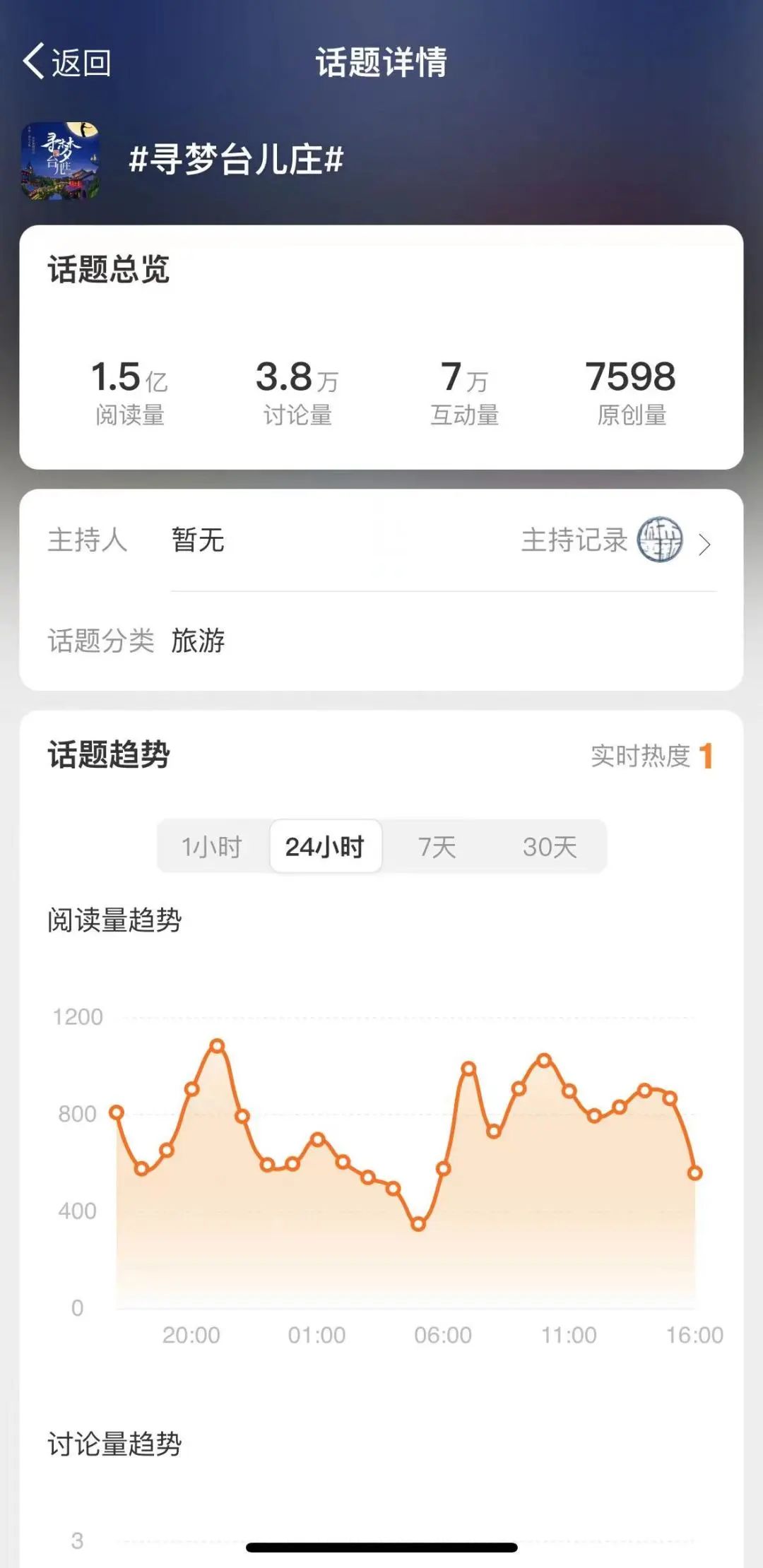Image resolution: width=763 pixels, height=1568 pixels.
Task: Tap the 原创量 stat showing 7598
Action: coord(631,391)
